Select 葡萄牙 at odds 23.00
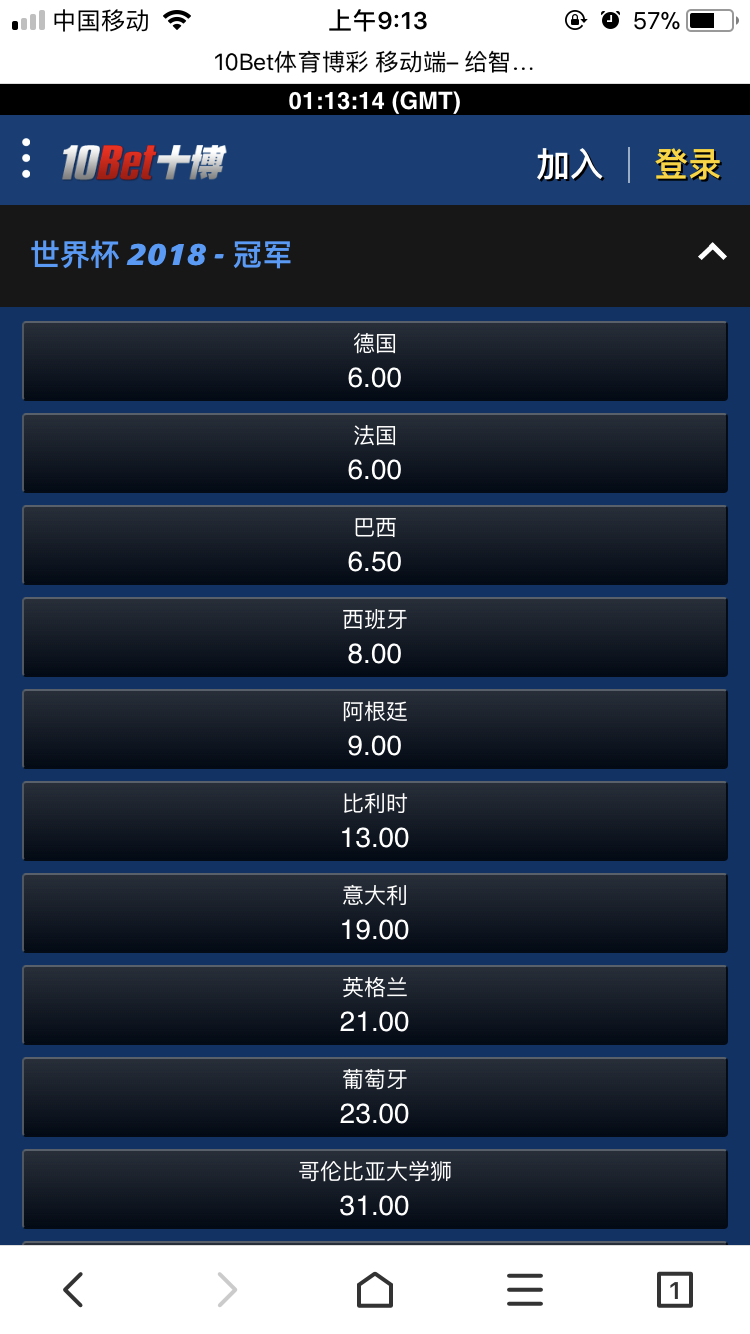This screenshot has width=750, height=1334. (x=375, y=1097)
